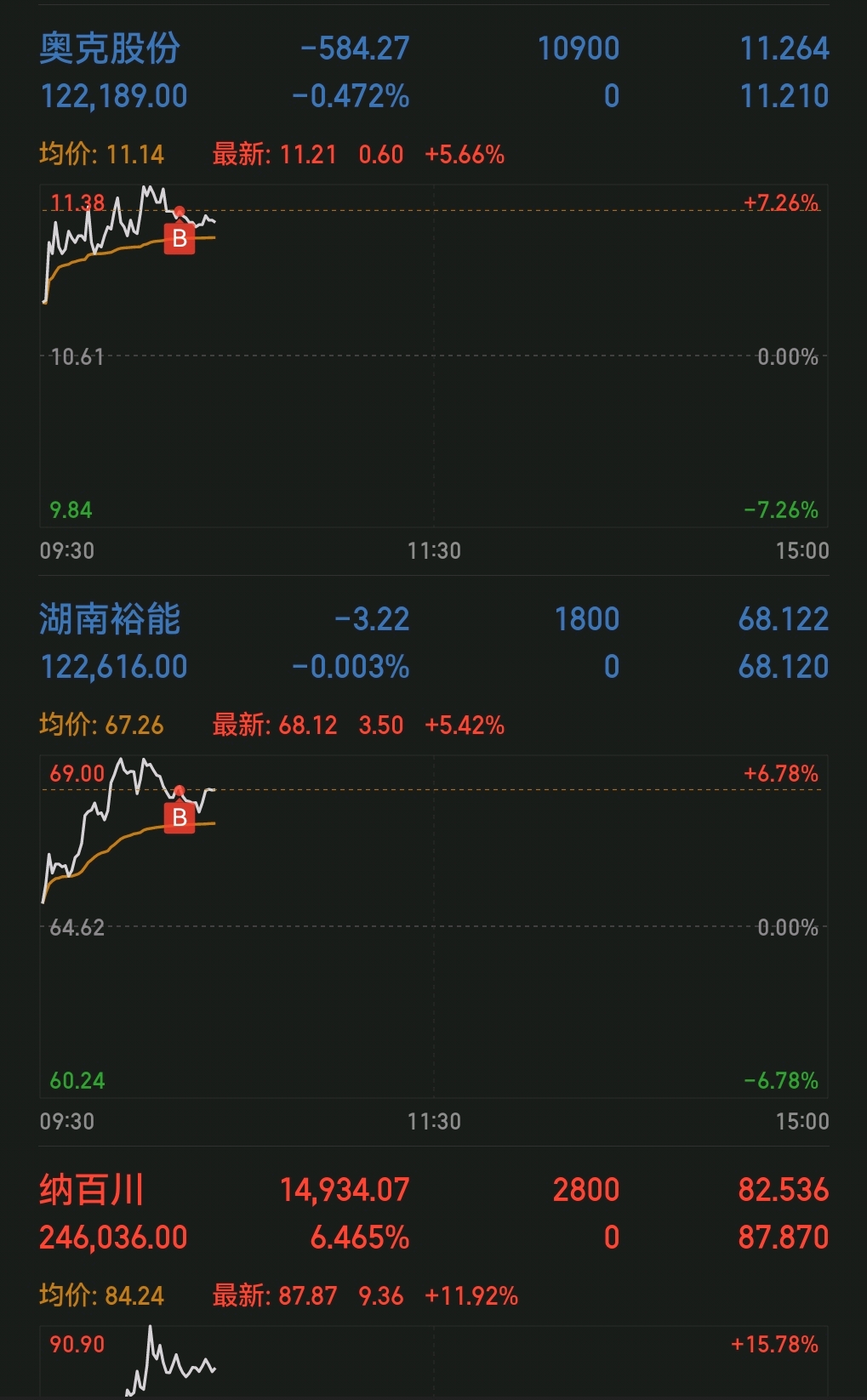Open the 纳百川 intraday chart

click(x=434, y=1362)
